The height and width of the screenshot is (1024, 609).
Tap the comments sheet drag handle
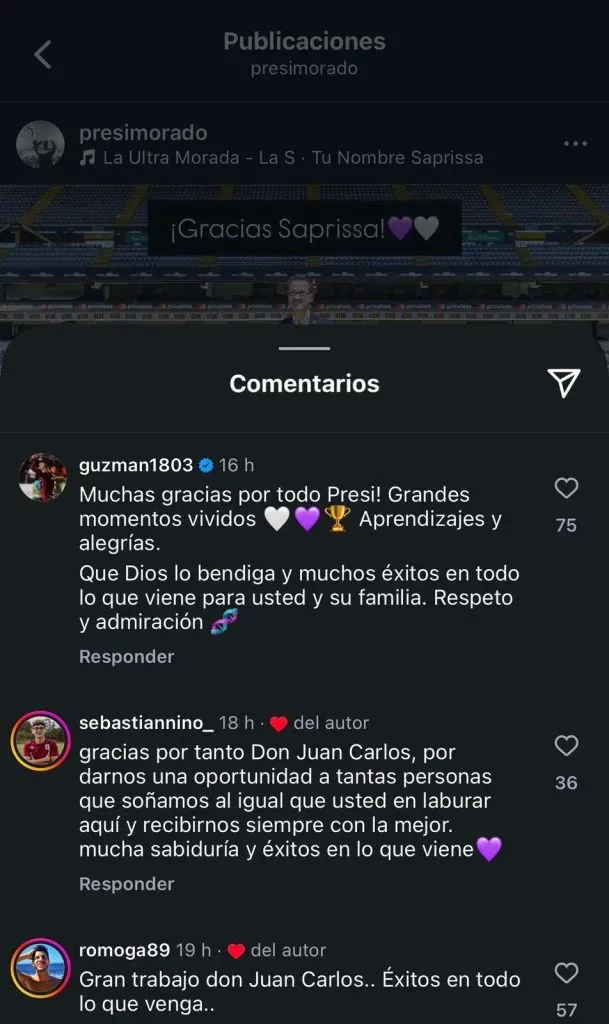point(304,349)
